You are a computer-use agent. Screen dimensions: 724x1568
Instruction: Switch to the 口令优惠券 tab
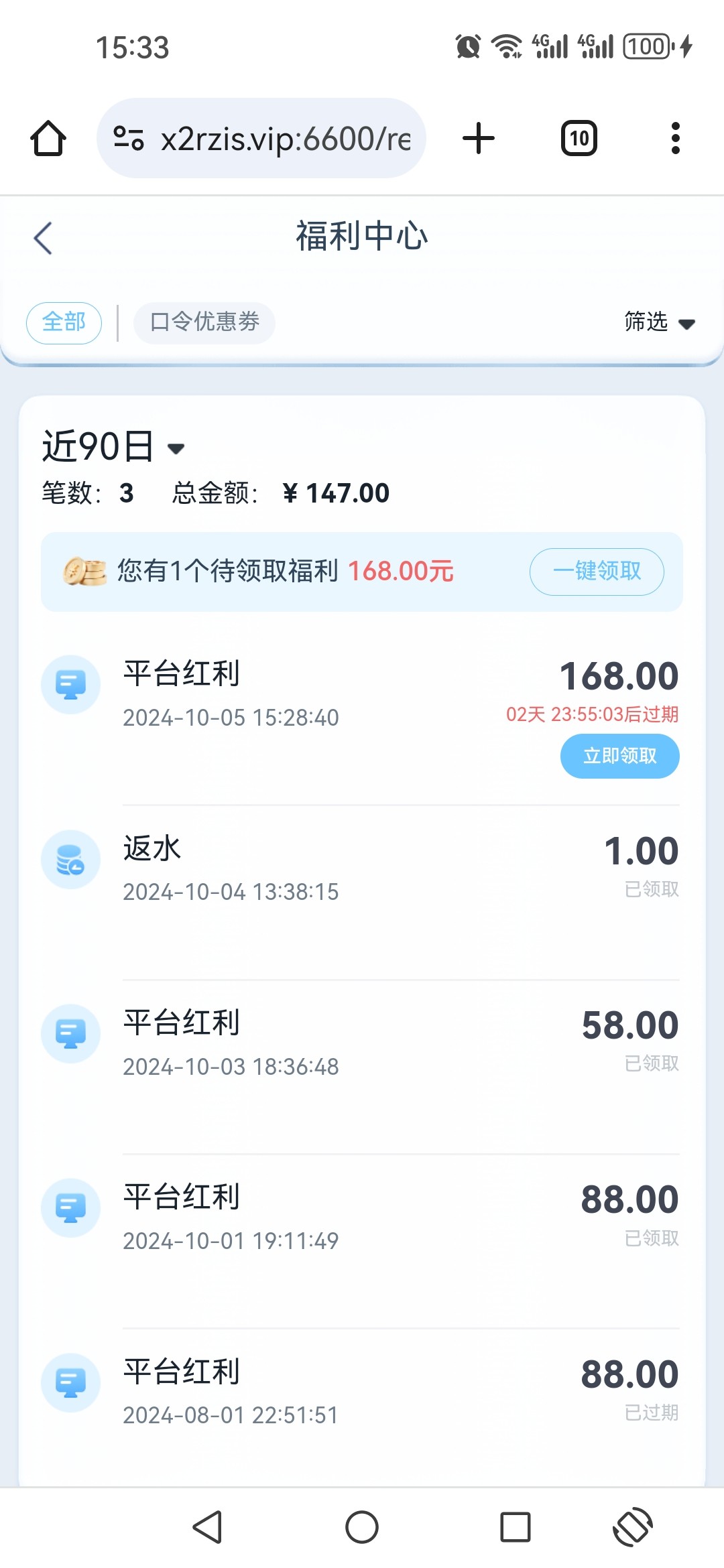pos(204,323)
